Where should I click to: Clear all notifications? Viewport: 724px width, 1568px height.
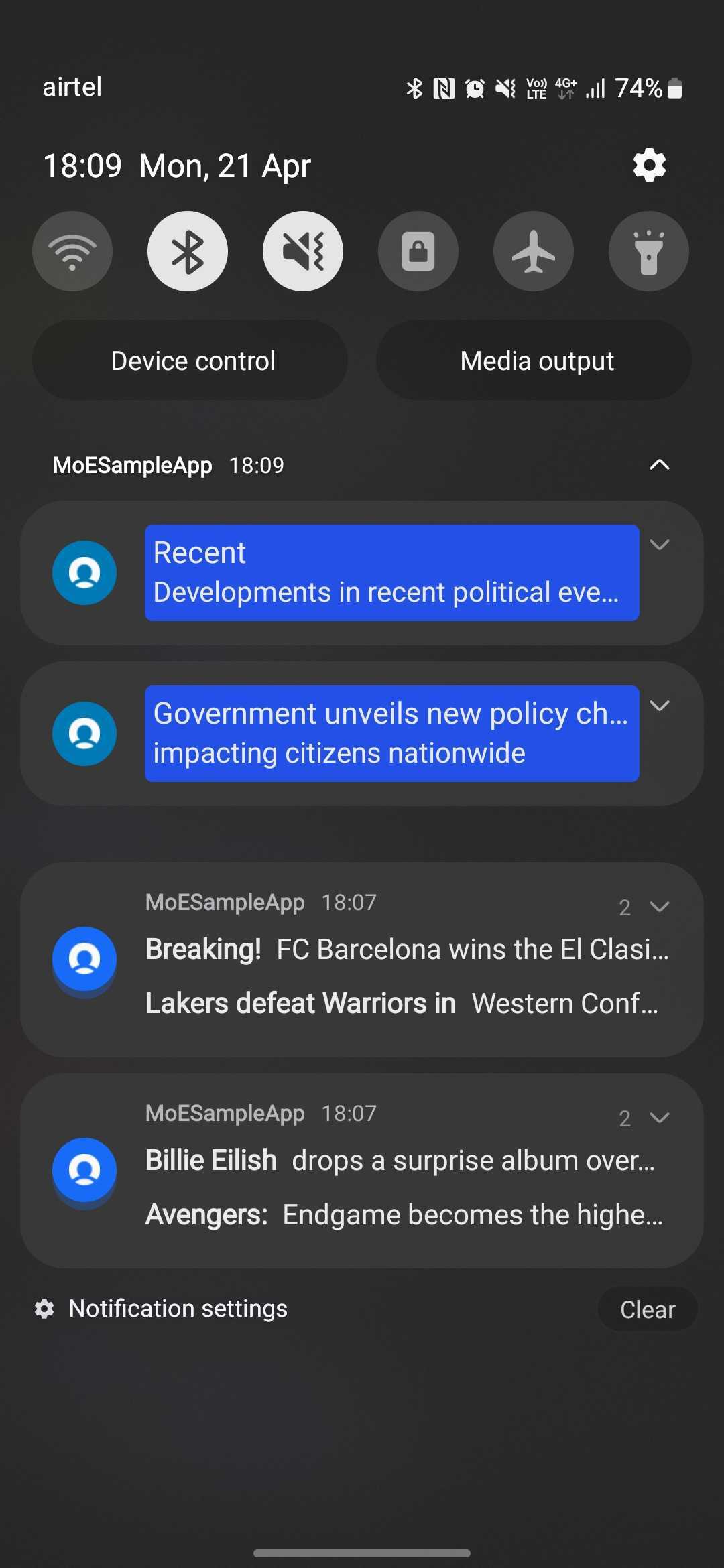click(x=647, y=1309)
